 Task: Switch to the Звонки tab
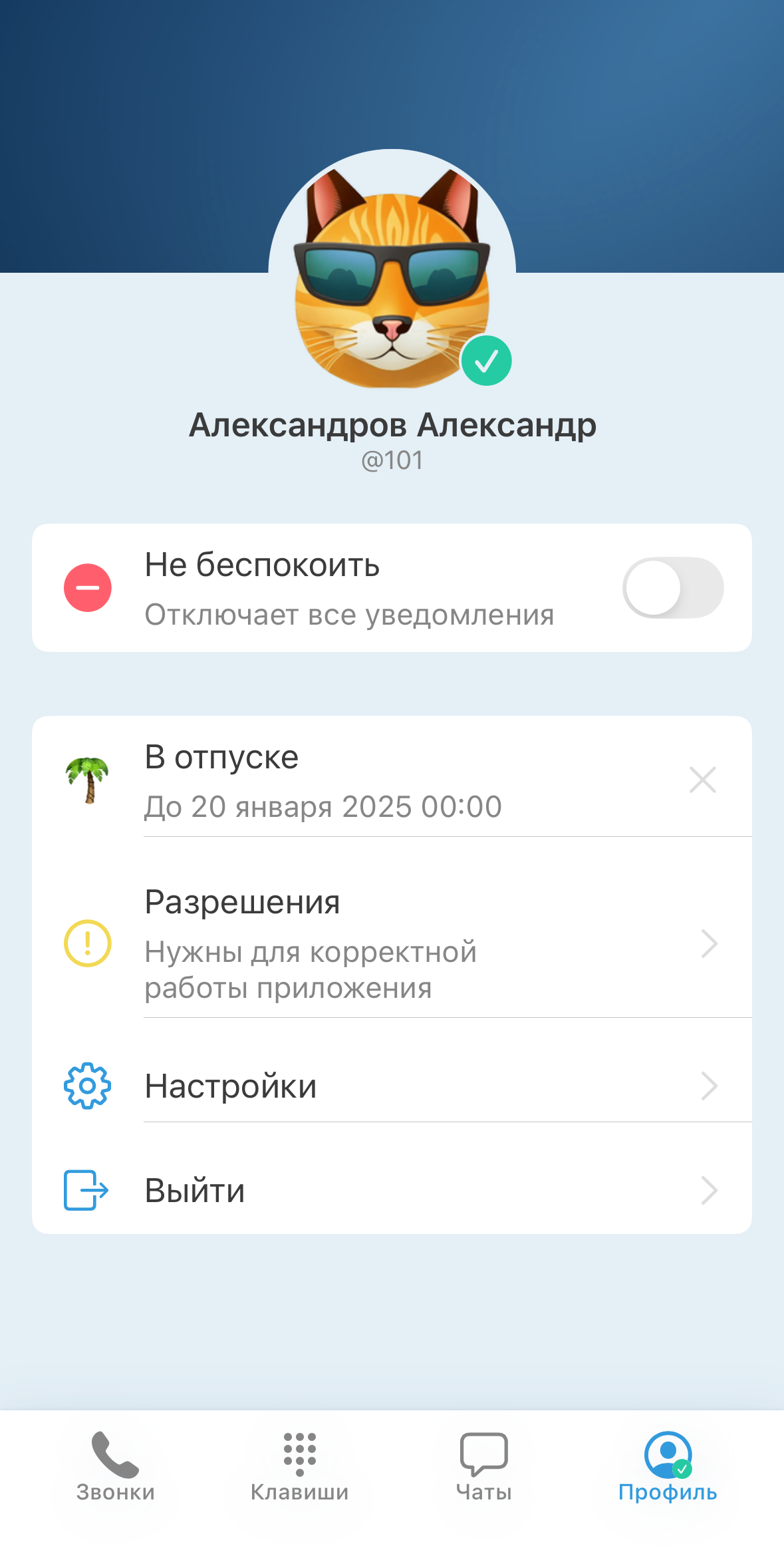point(115,1467)
